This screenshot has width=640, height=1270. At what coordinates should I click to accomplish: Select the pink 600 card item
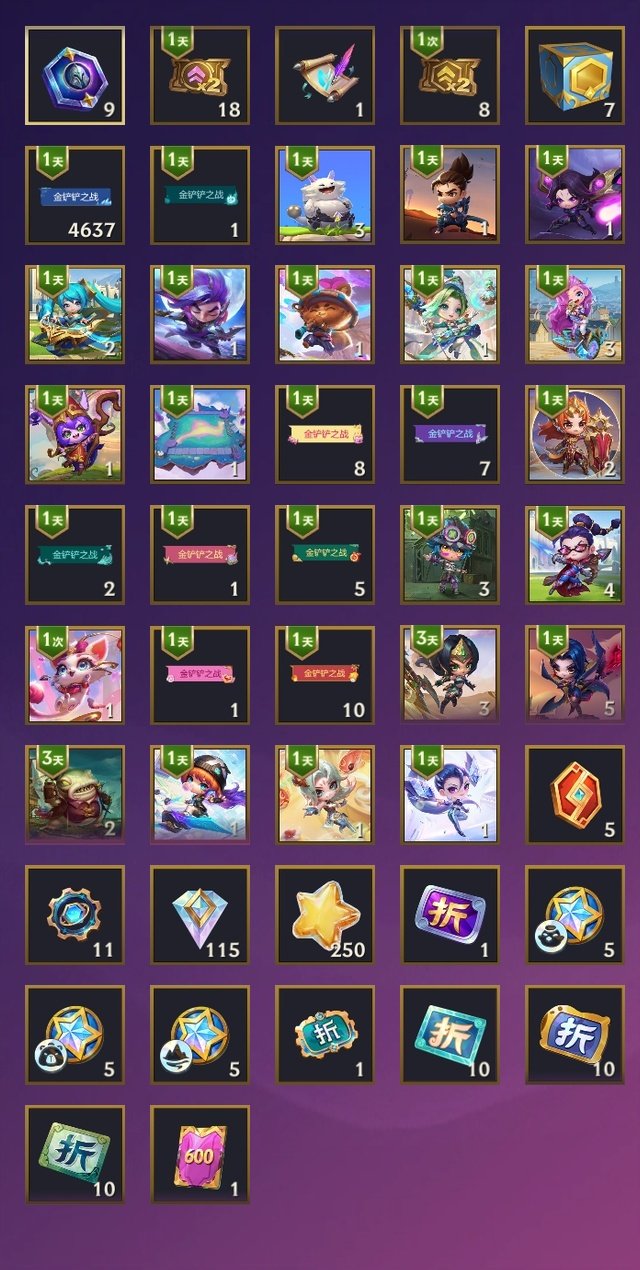point(200,1155)
